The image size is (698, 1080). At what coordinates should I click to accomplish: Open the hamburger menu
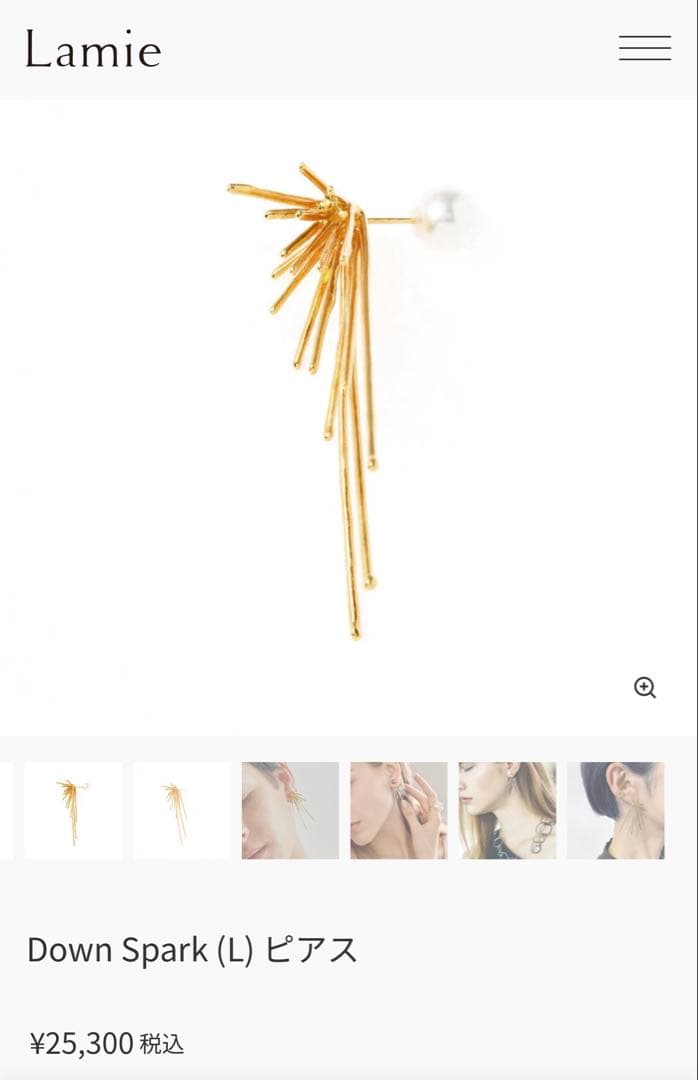(x=644, y=48)
